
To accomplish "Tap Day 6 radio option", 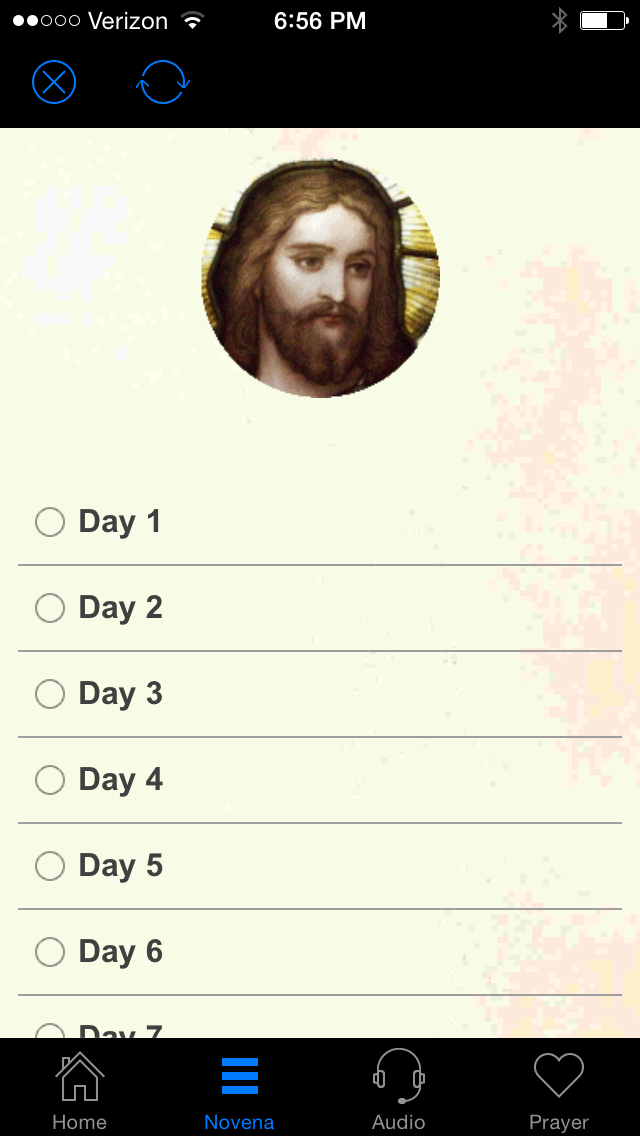I will click(50, 952).
